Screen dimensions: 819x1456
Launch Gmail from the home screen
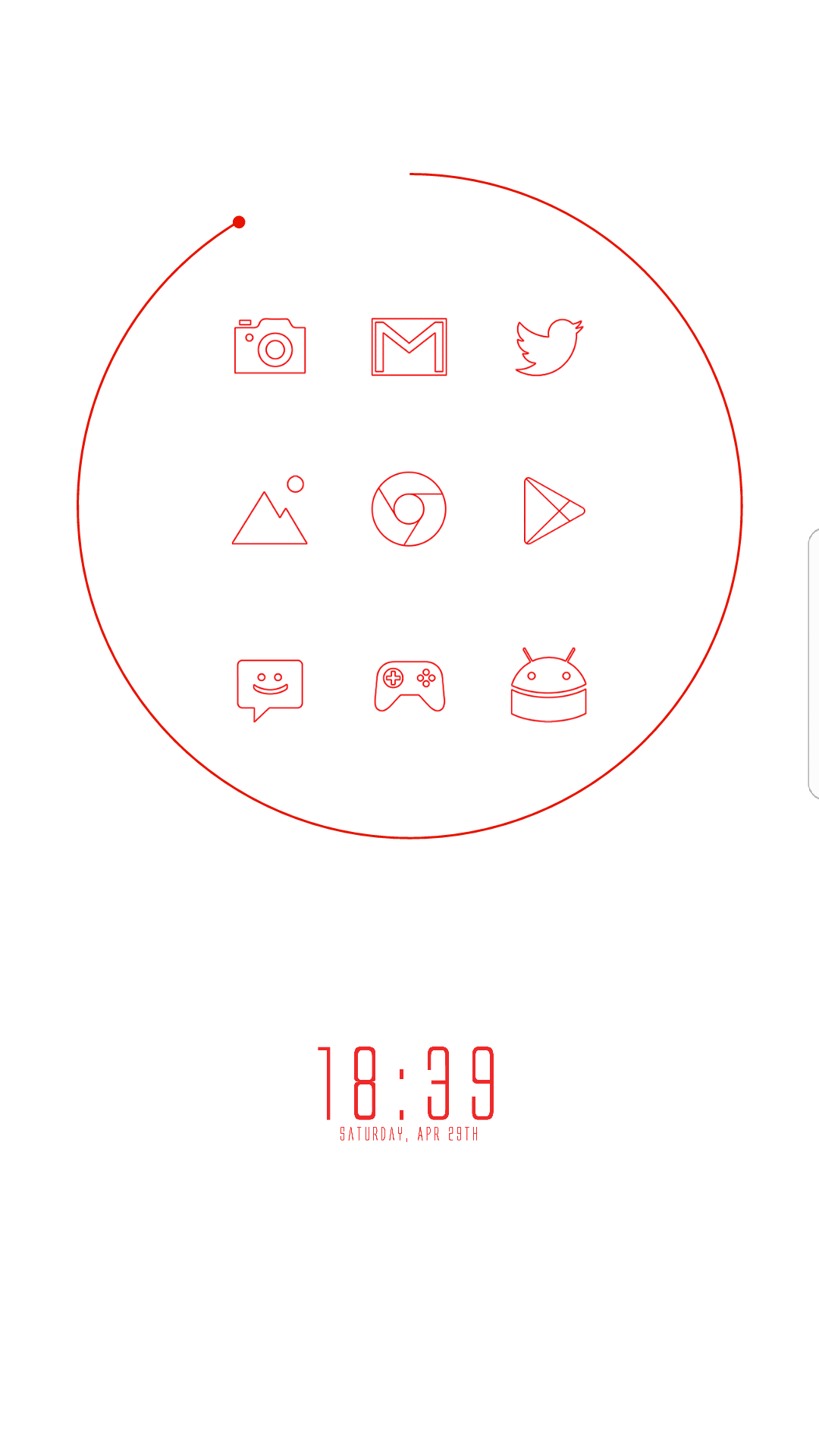[409, 347]
